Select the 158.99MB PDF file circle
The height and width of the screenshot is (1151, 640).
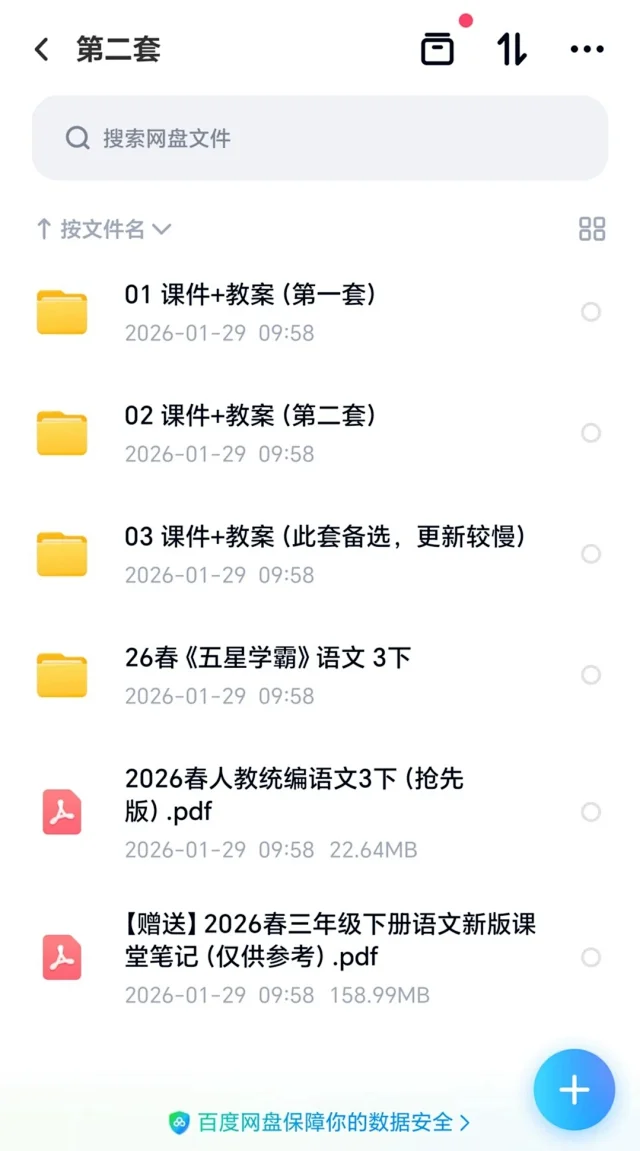point(591,958)
